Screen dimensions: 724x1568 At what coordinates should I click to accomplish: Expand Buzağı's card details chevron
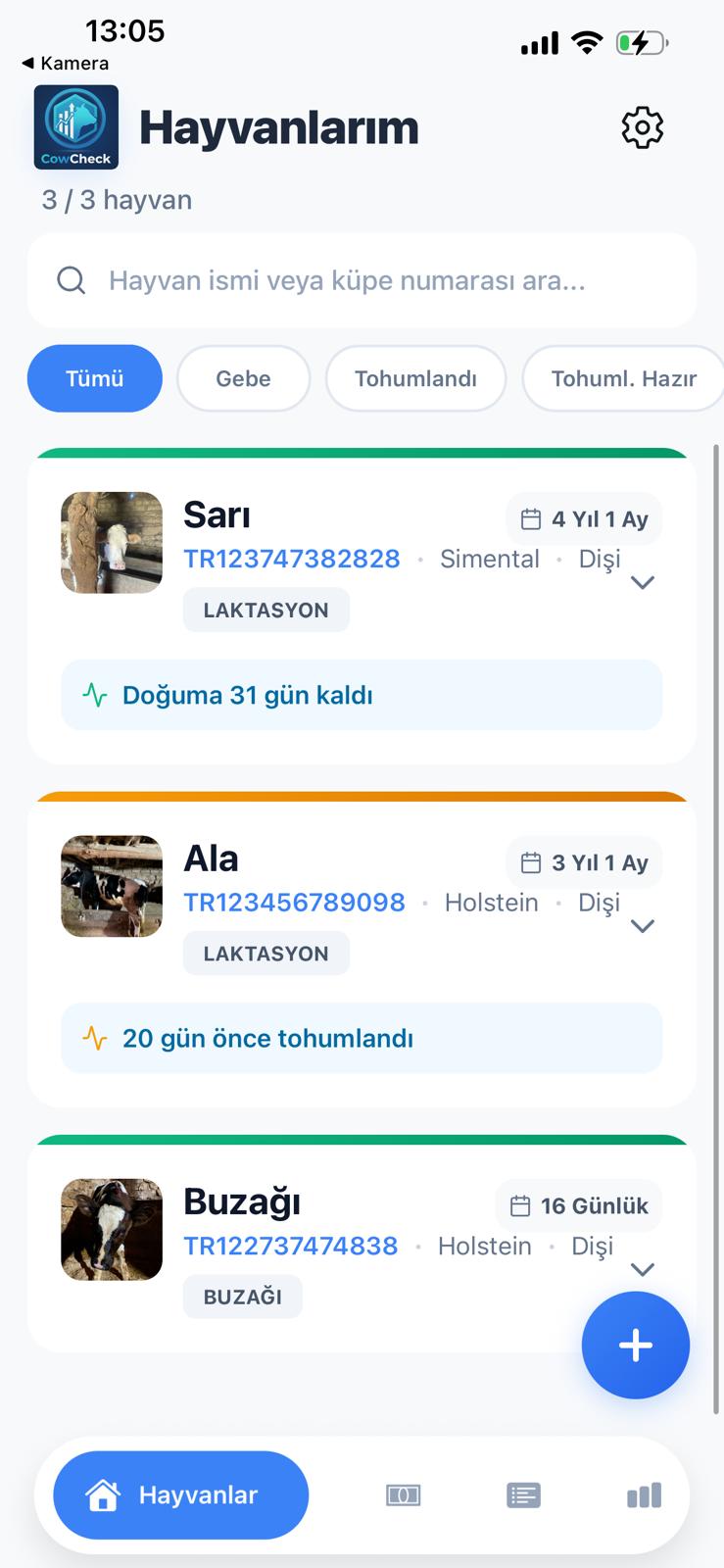tap(643, 1267)
